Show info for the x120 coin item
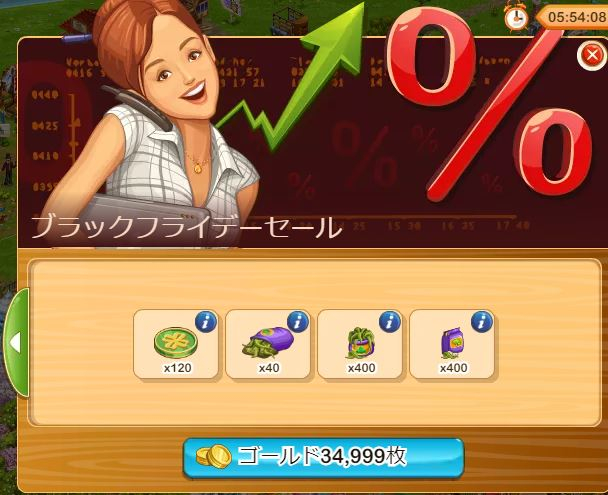 (206, 321)
